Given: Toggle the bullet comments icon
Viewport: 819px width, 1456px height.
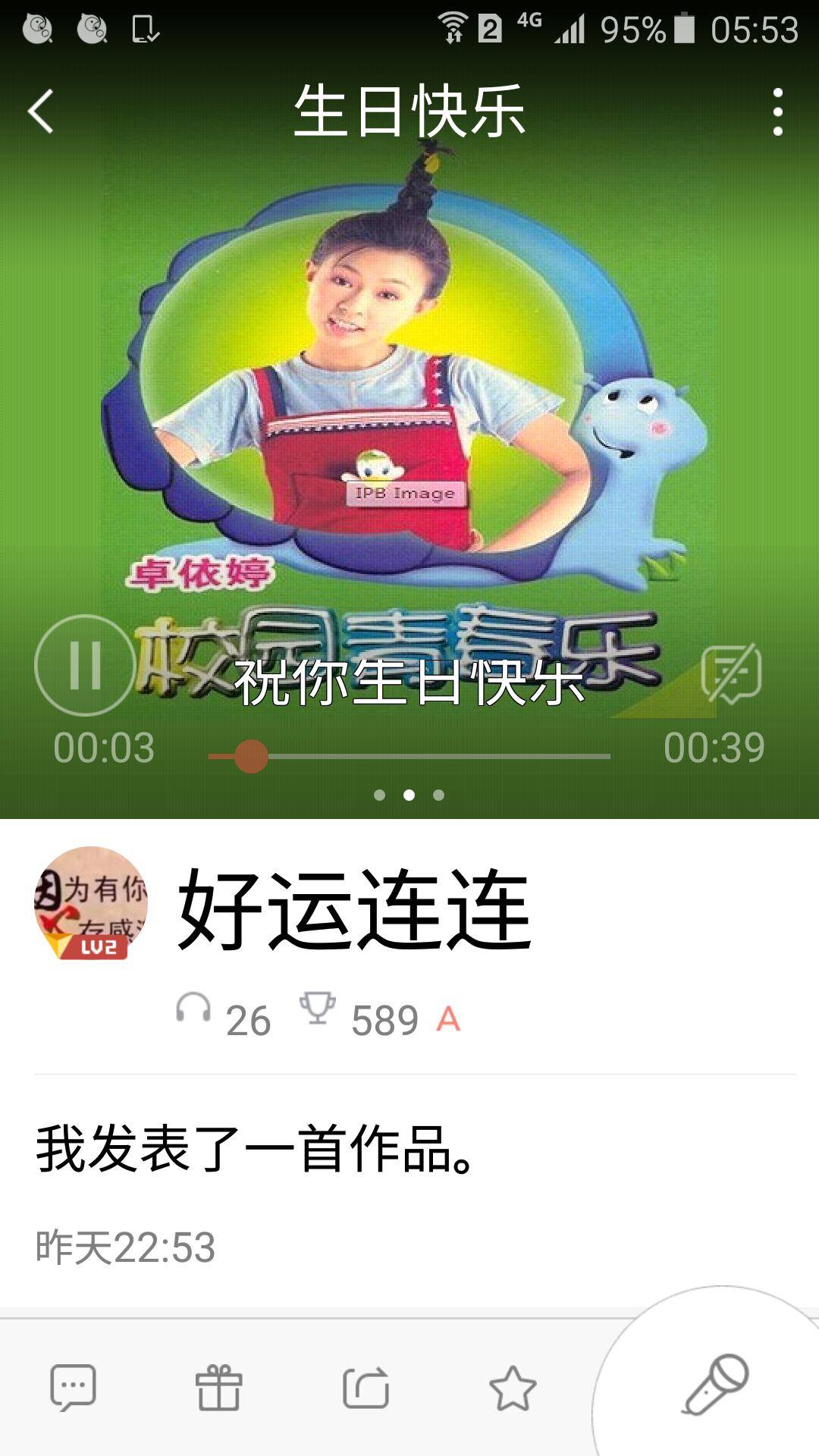Looking at the screenshot, I should click(731, 673).
